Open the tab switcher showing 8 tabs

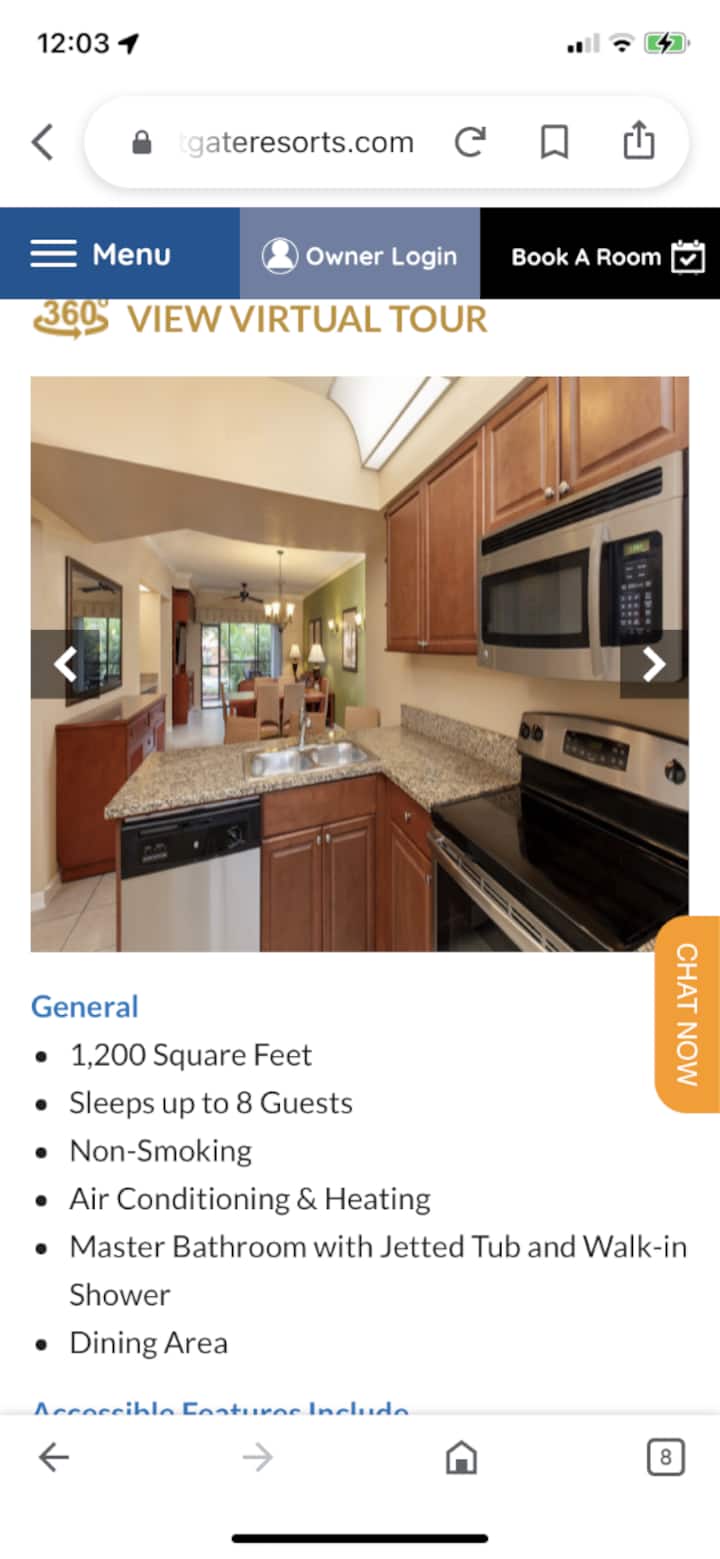[x=665, y=1458]
